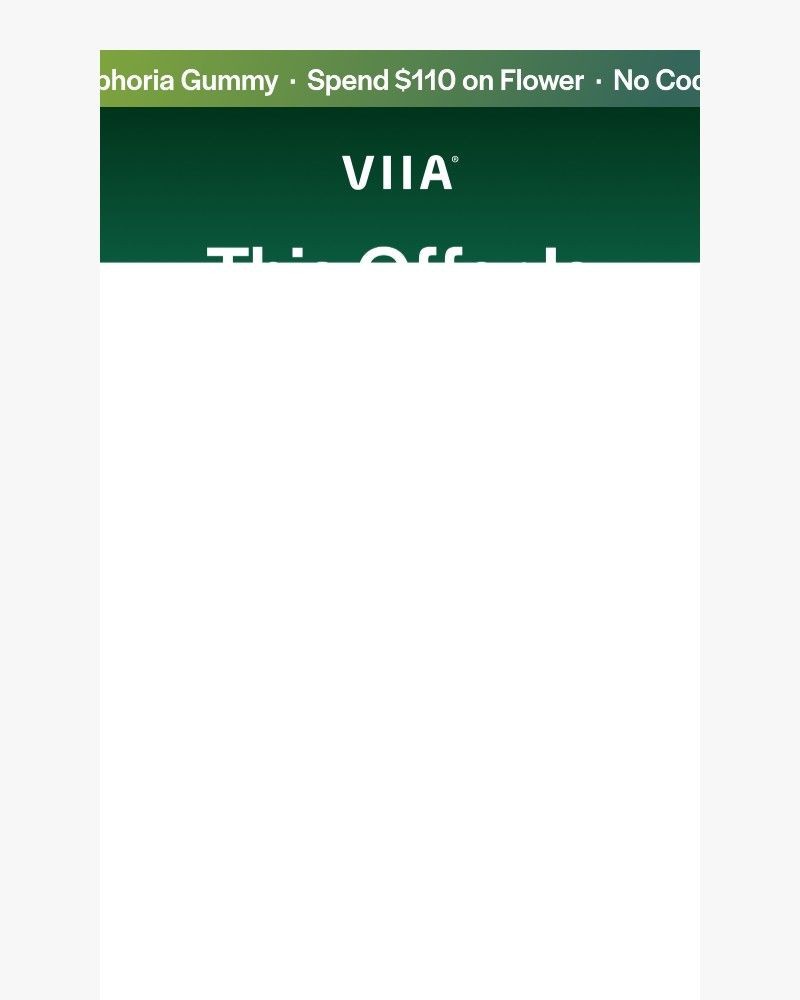800x1000 pixels.
Task: Open the VIIA header logo link
Action: pyautogui.click(x=400, y=173)
